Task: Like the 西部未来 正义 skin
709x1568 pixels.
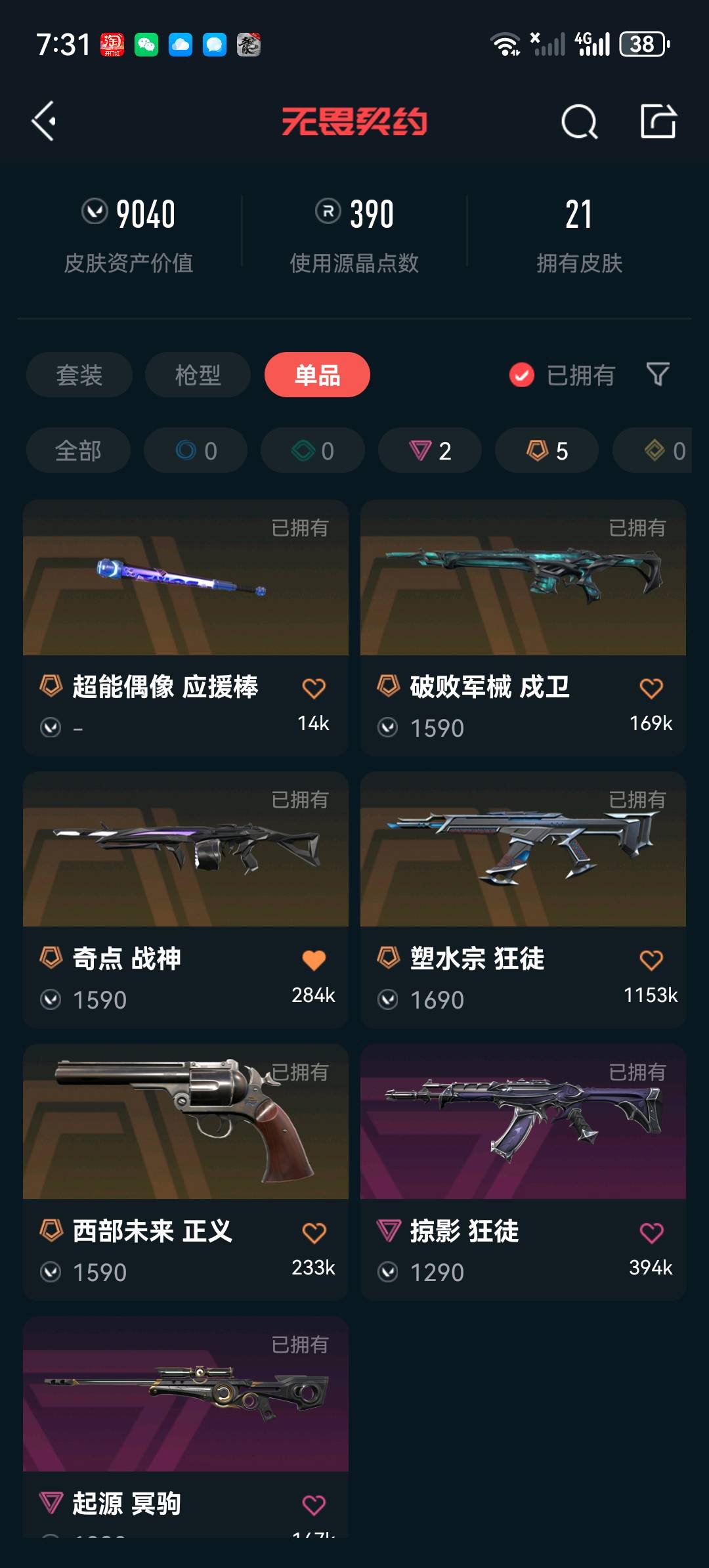Action: [314, 1232]
